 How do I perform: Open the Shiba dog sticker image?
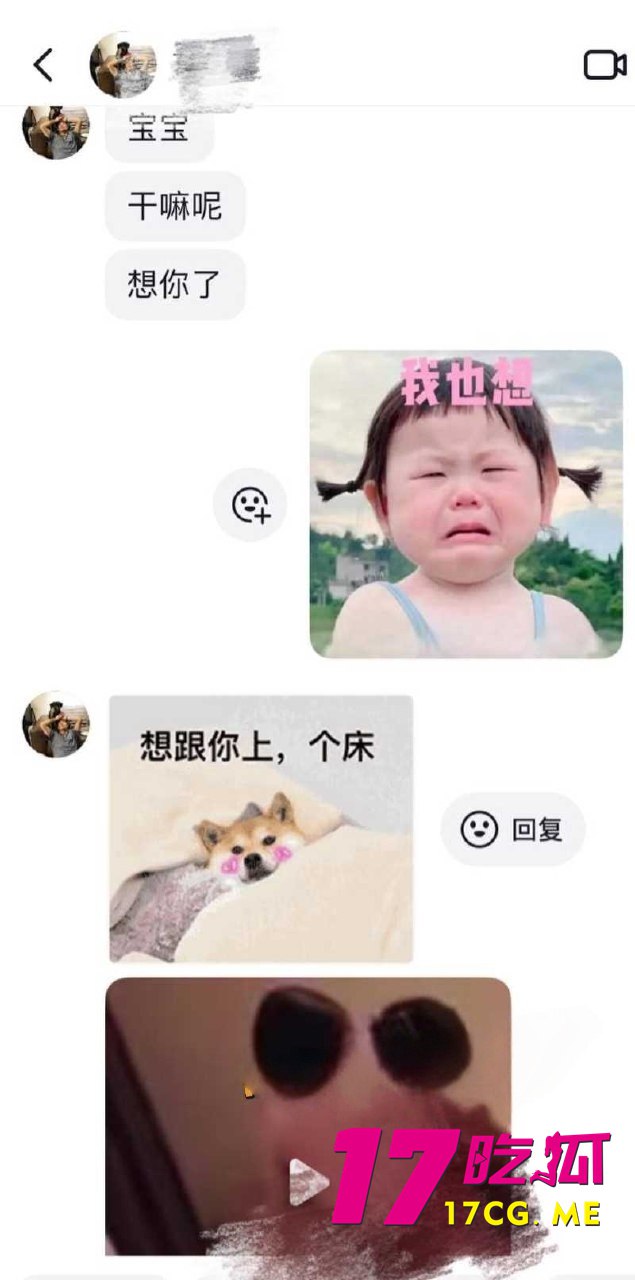[x=260, y=829]
